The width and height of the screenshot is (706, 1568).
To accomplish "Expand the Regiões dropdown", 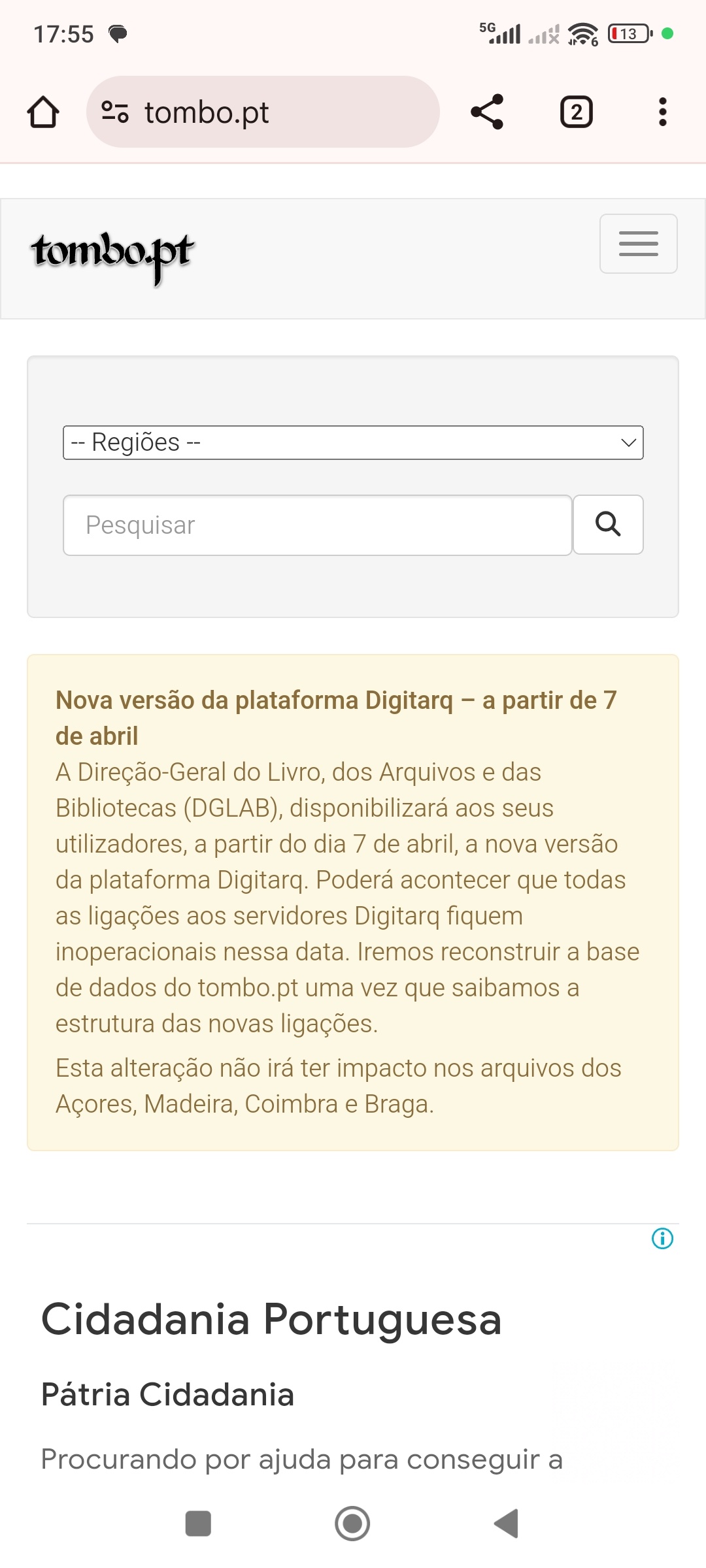I will [x=353, y=442].
